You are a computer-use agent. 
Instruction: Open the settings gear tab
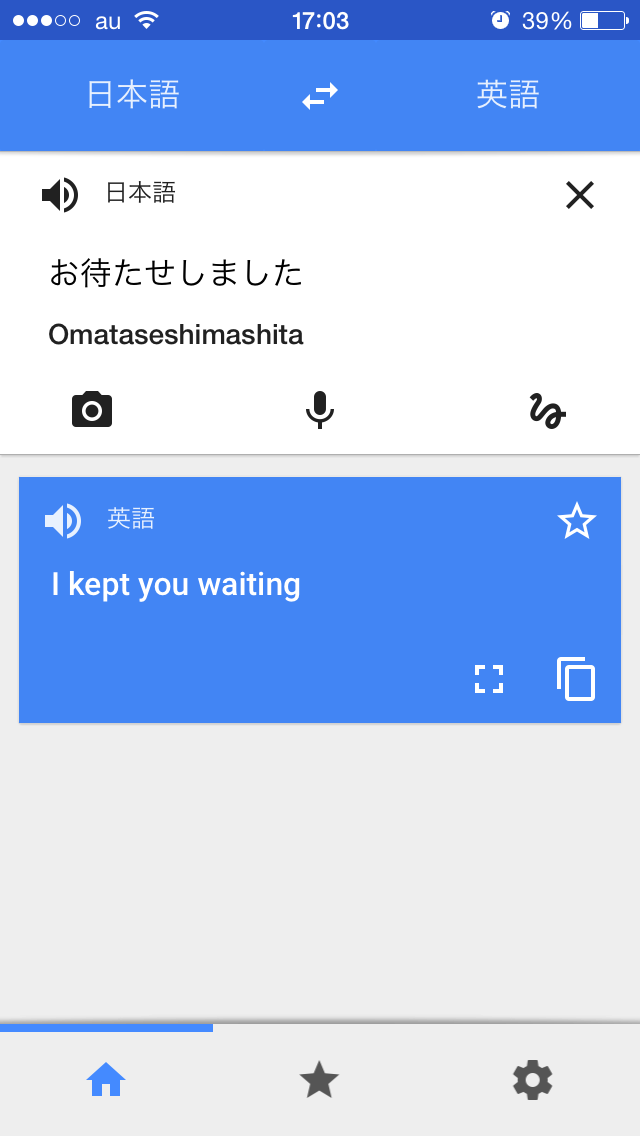533,1080
